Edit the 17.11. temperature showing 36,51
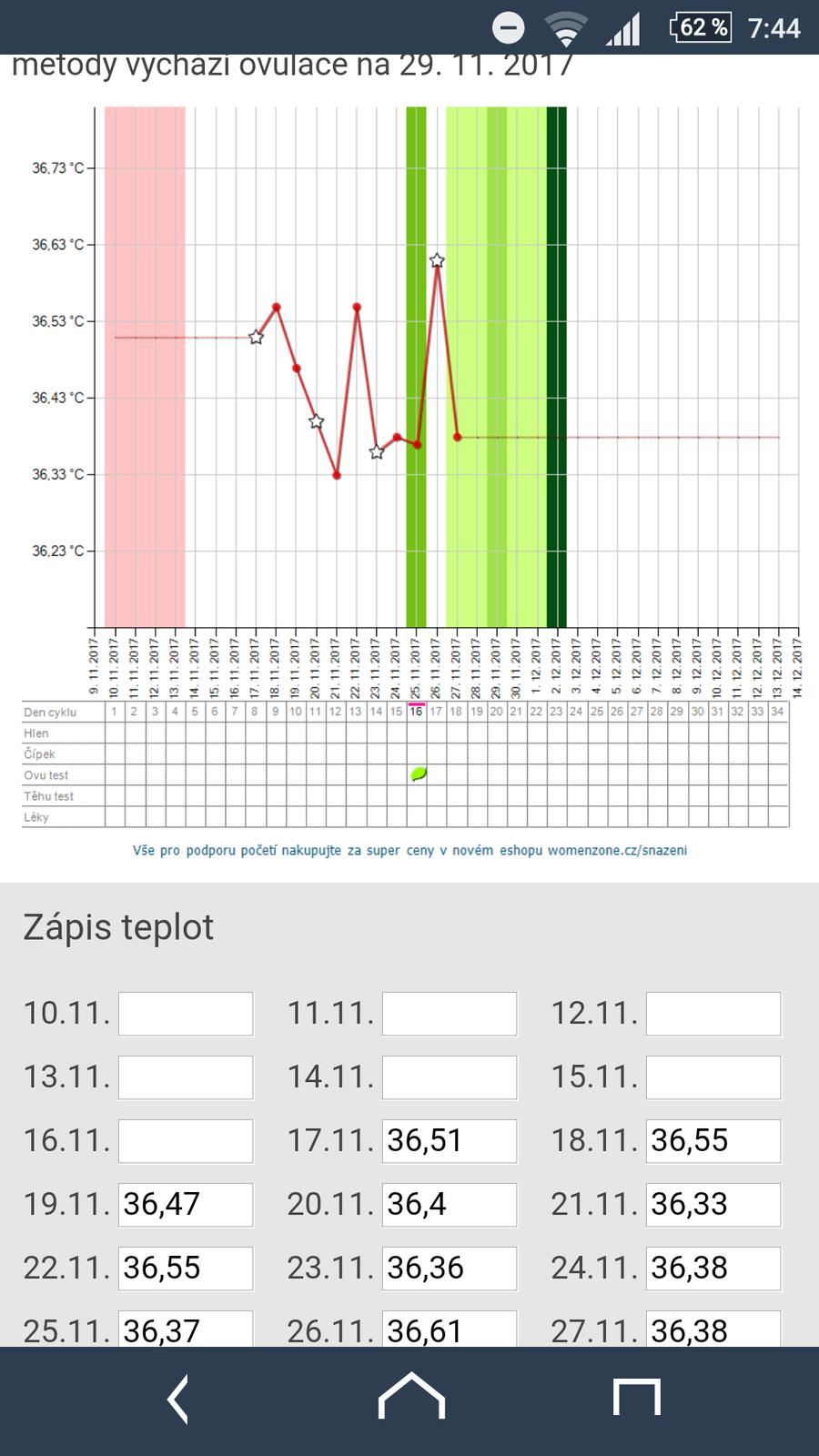The height and width of the screenshot is (1456, 819). pyautogui.click(x=450, y=1141)
